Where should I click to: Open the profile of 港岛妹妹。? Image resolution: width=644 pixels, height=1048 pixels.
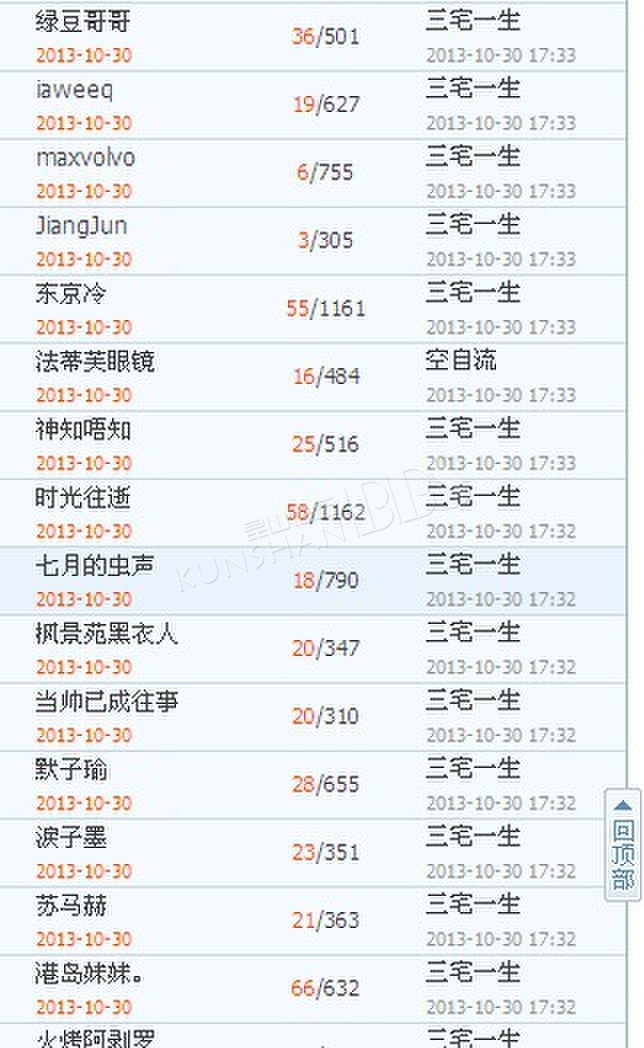(x=90, y=974)
